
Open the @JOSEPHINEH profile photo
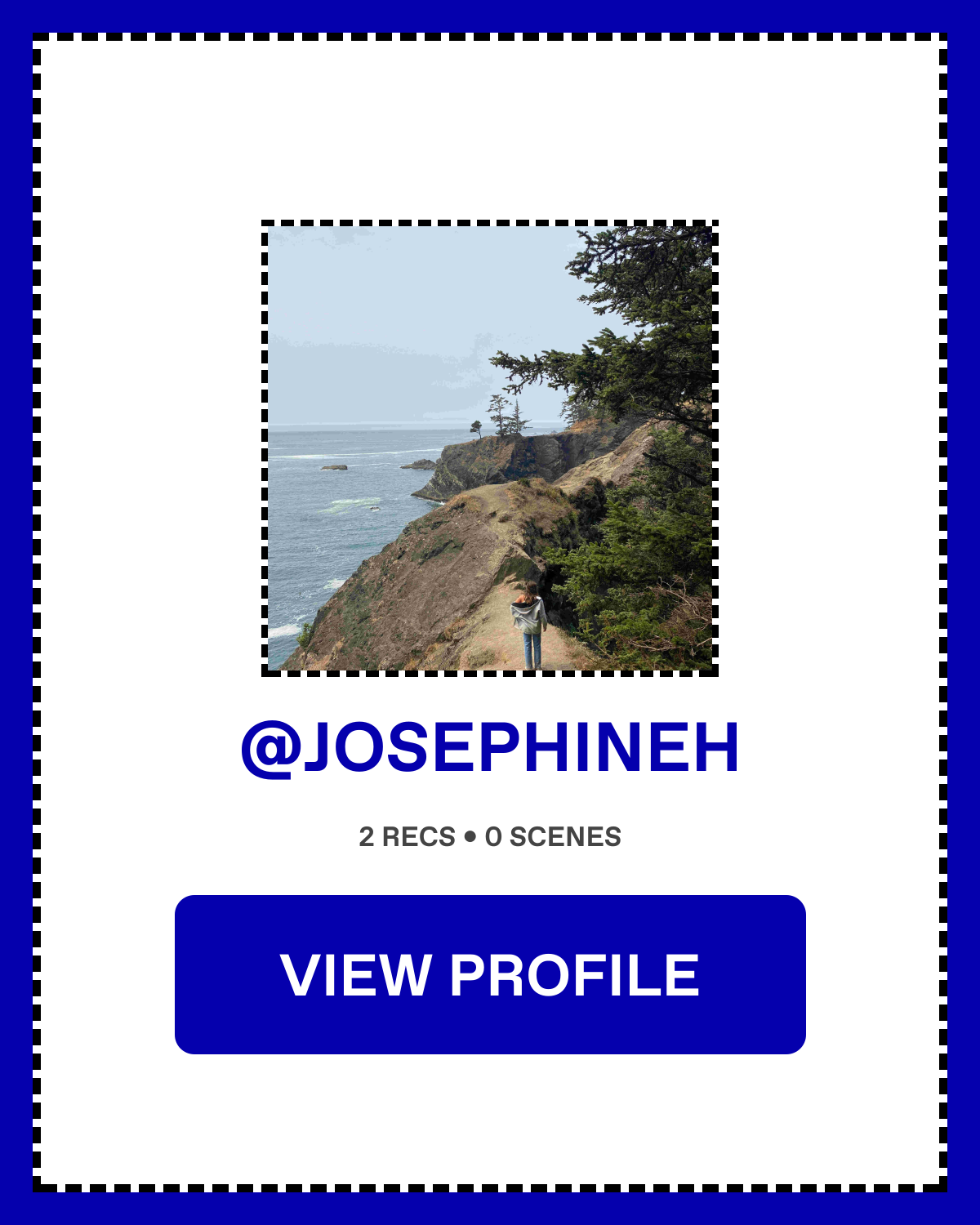tap(490, 448)
